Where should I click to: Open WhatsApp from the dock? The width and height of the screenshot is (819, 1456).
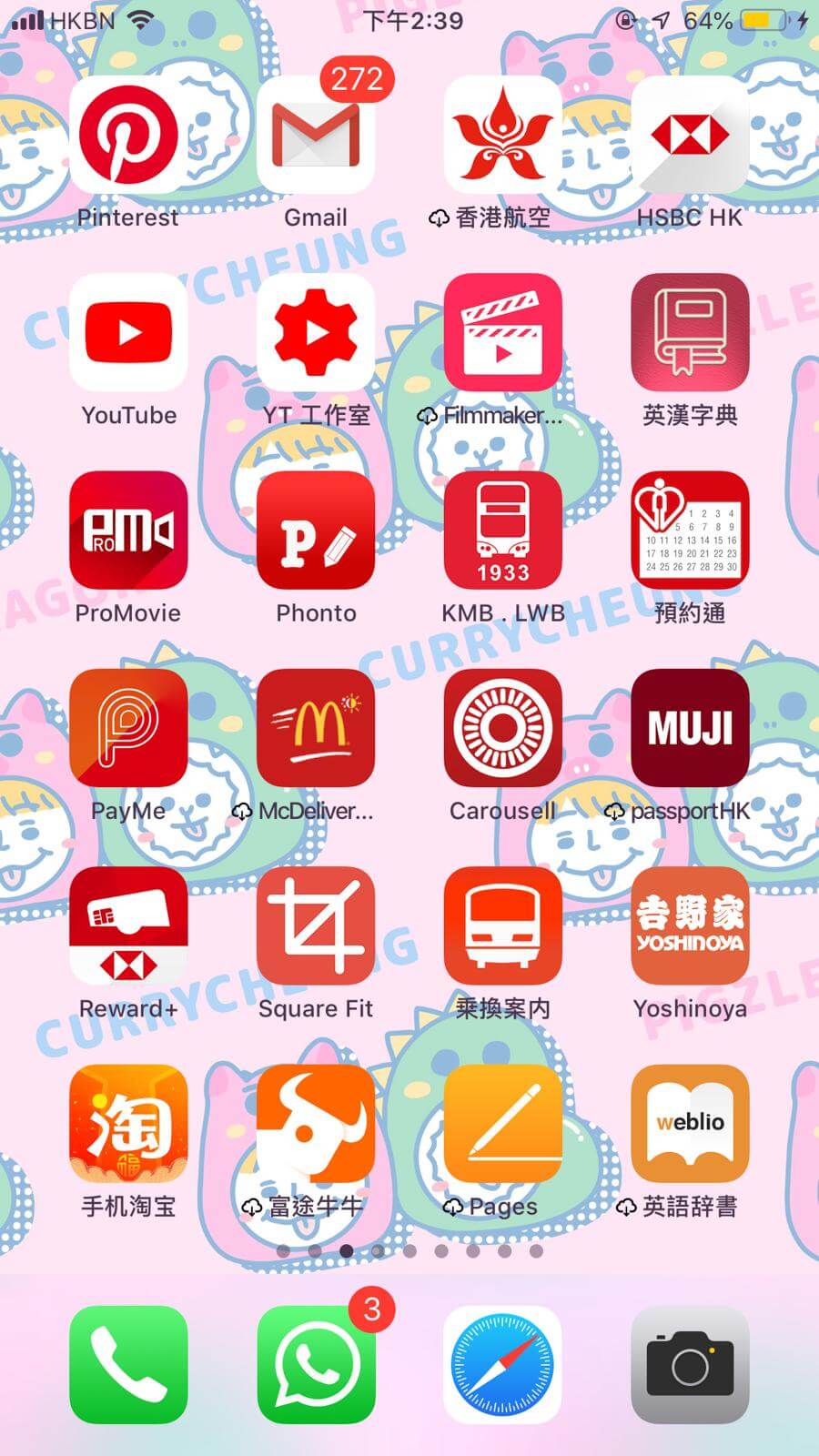coord(316,1364)
